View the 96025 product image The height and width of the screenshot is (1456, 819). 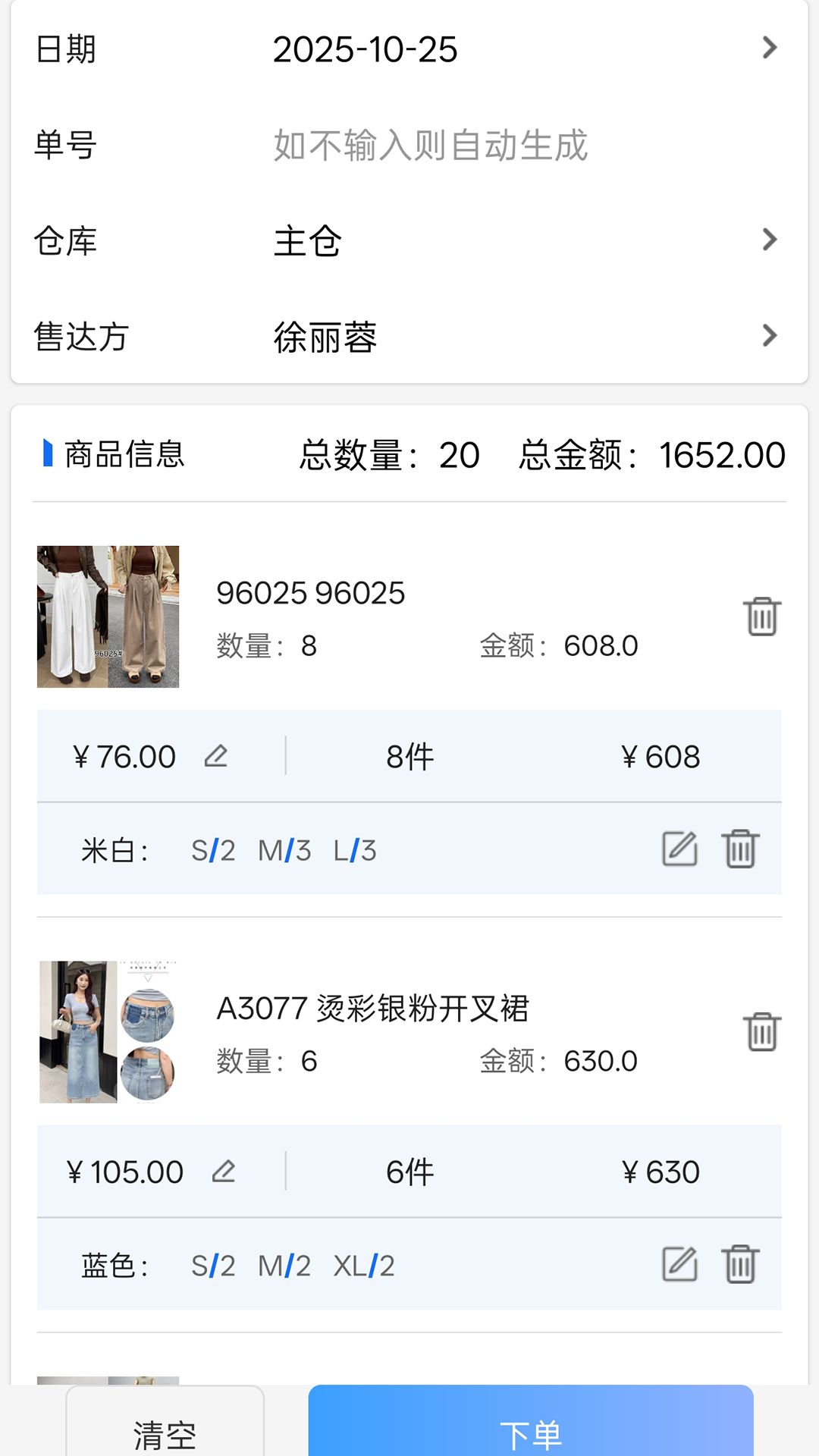[108, 617]
